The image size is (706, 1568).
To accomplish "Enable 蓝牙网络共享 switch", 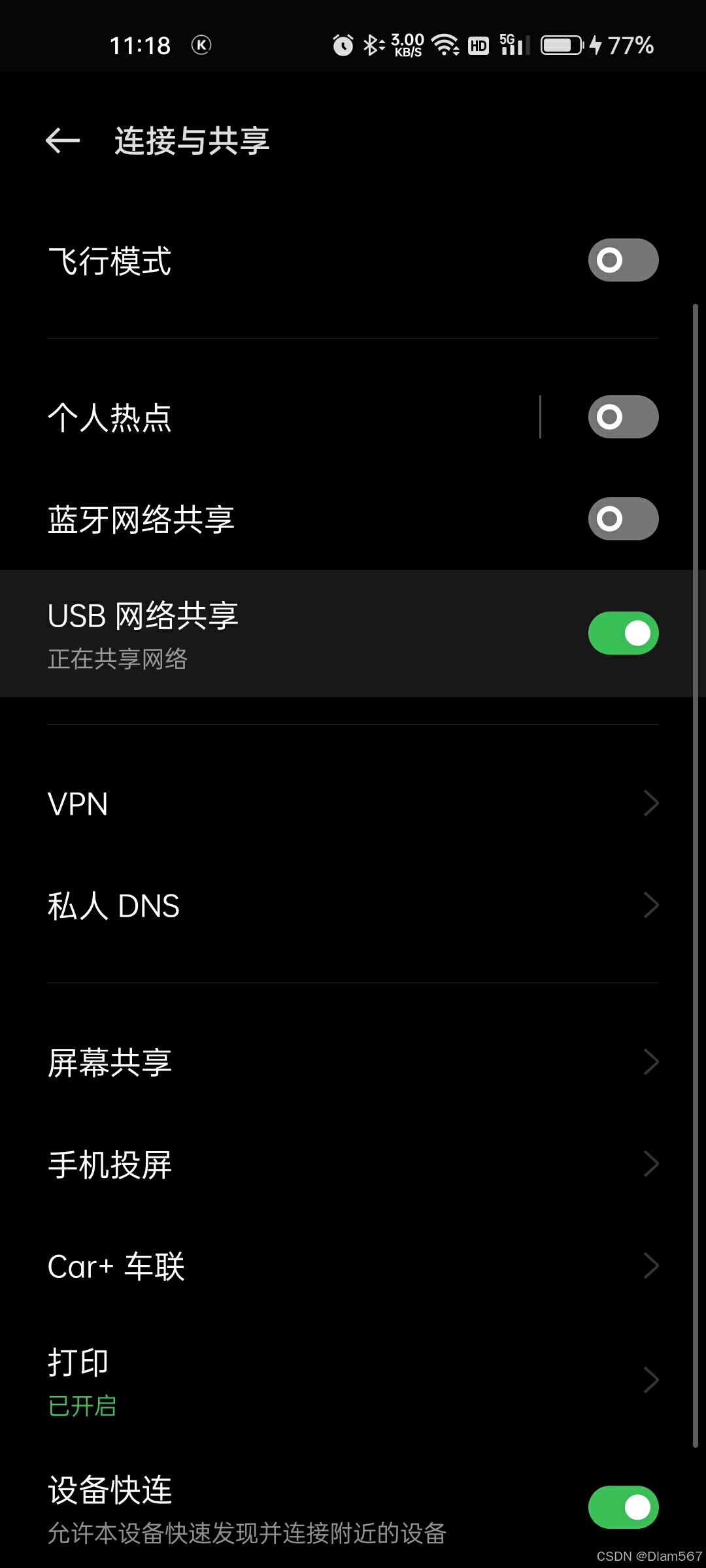I will click(622, 519).
